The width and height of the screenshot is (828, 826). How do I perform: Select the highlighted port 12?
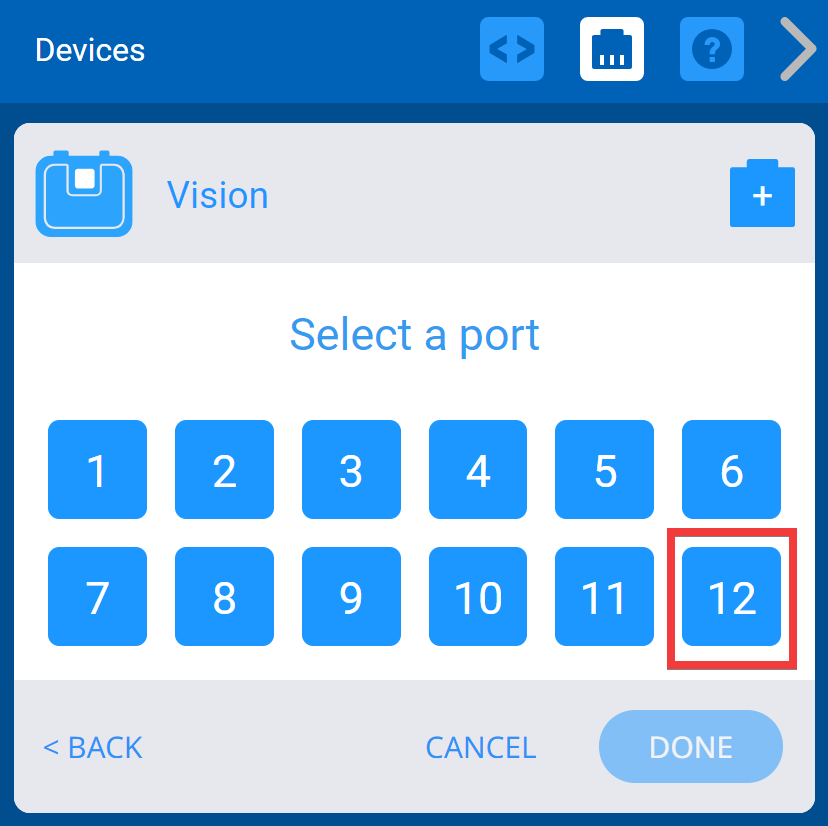point(731,597)
